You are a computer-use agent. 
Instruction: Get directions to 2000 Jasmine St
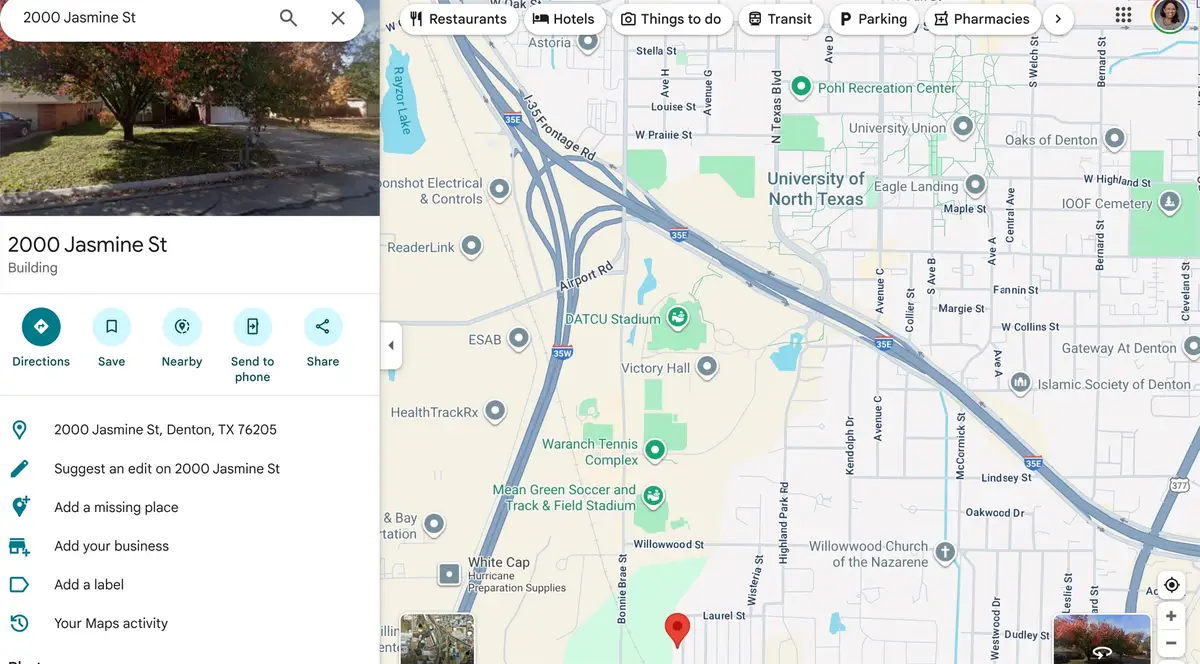point(41,327)
